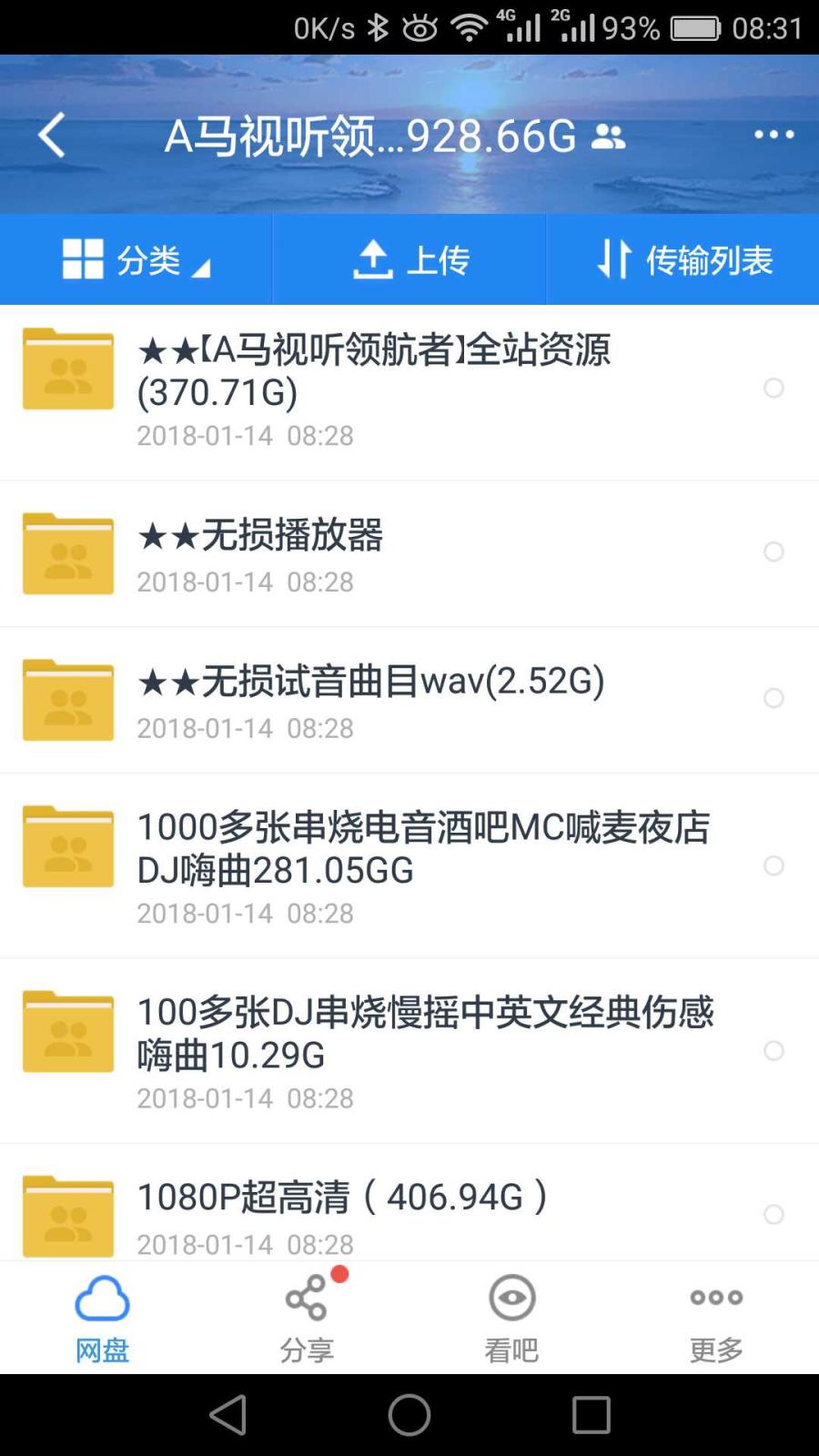Open folder 无损试音曲目wav(2.52G)
The width and height of the screenshot is (819, 1456).
(x=409, y=701)
